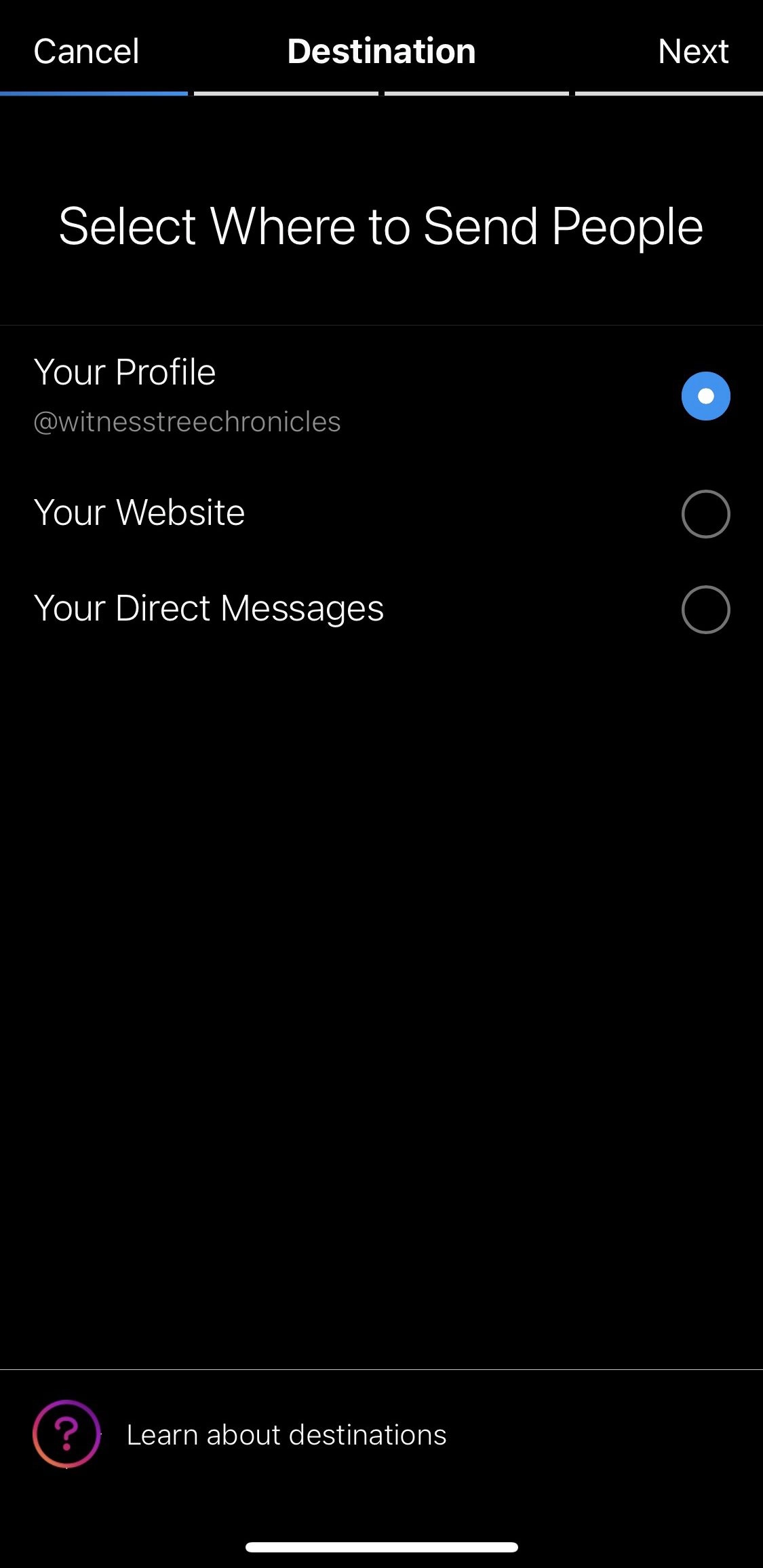
Task: Confirm Your Profile stays selected as destination
Action: click(705, 396)
